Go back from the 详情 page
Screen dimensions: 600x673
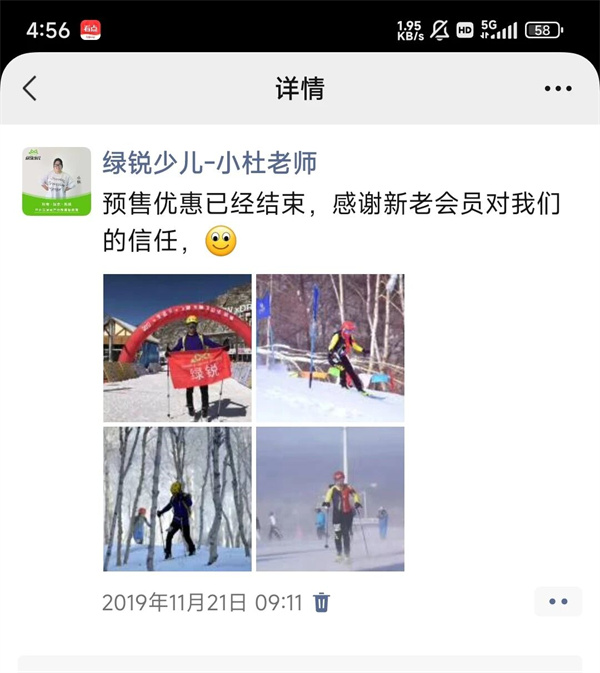point(29,88)
